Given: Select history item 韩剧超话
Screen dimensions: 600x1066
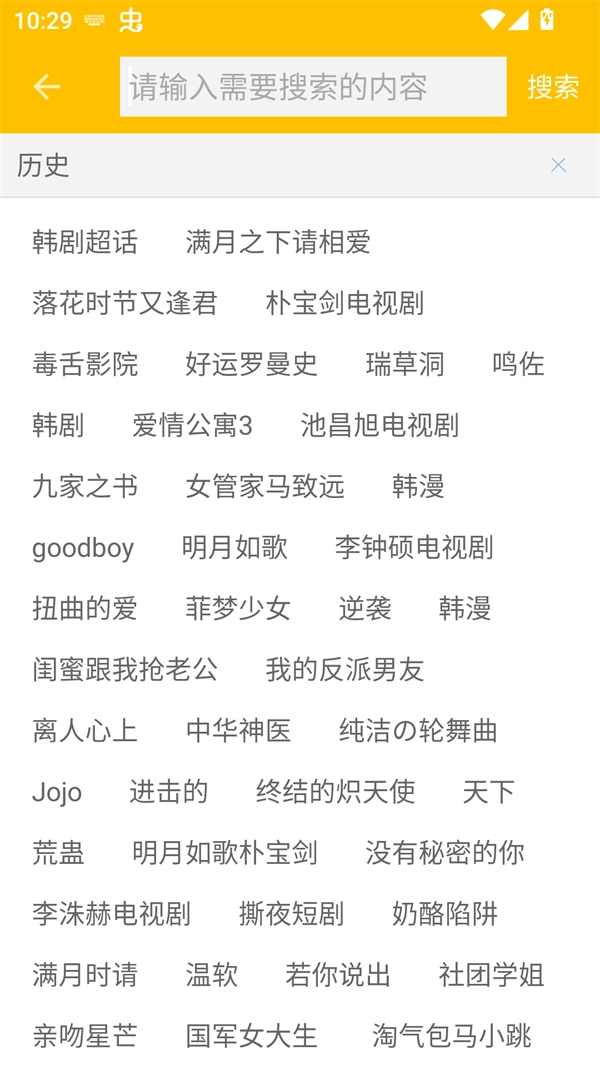Looking at the screenshot, I should (x=85, y=242).
